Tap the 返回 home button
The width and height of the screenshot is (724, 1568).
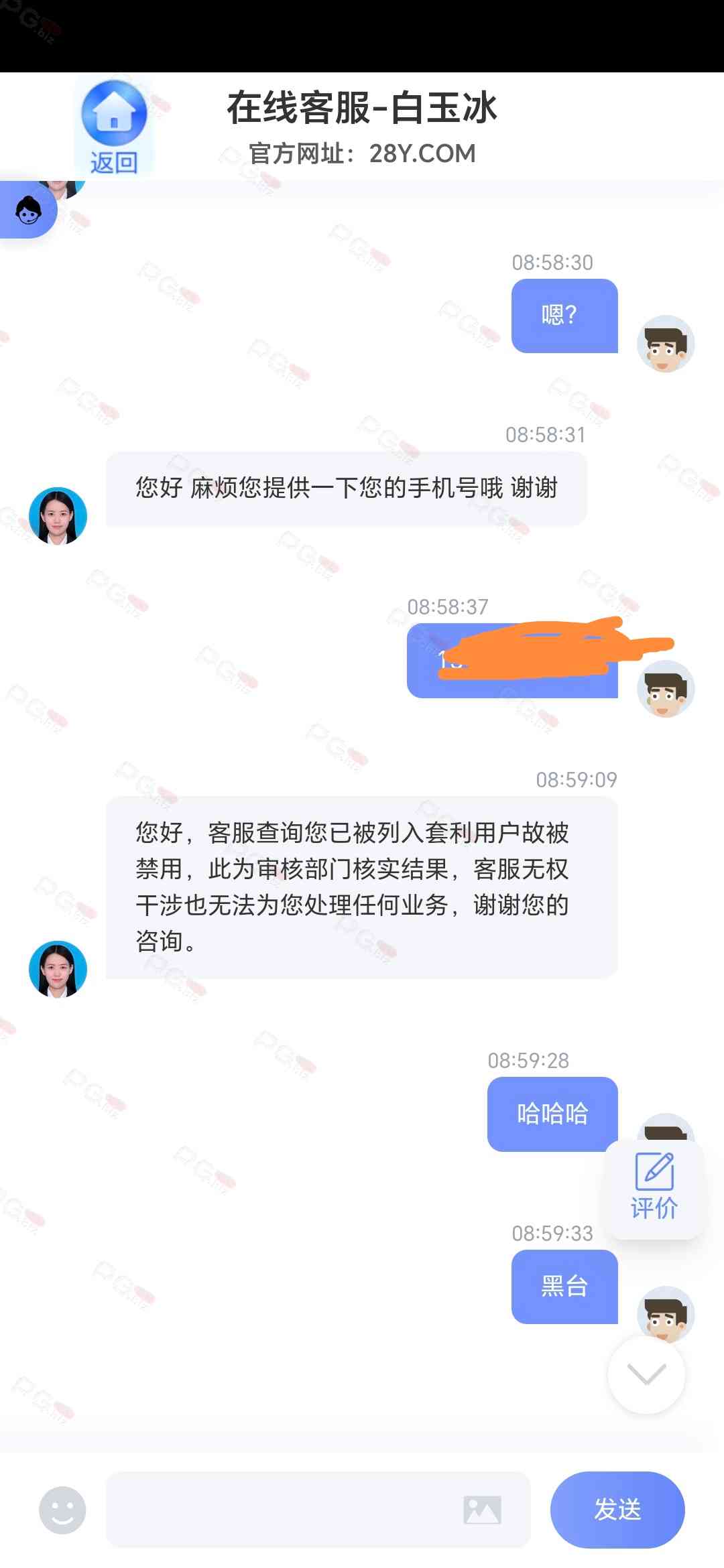114,127
